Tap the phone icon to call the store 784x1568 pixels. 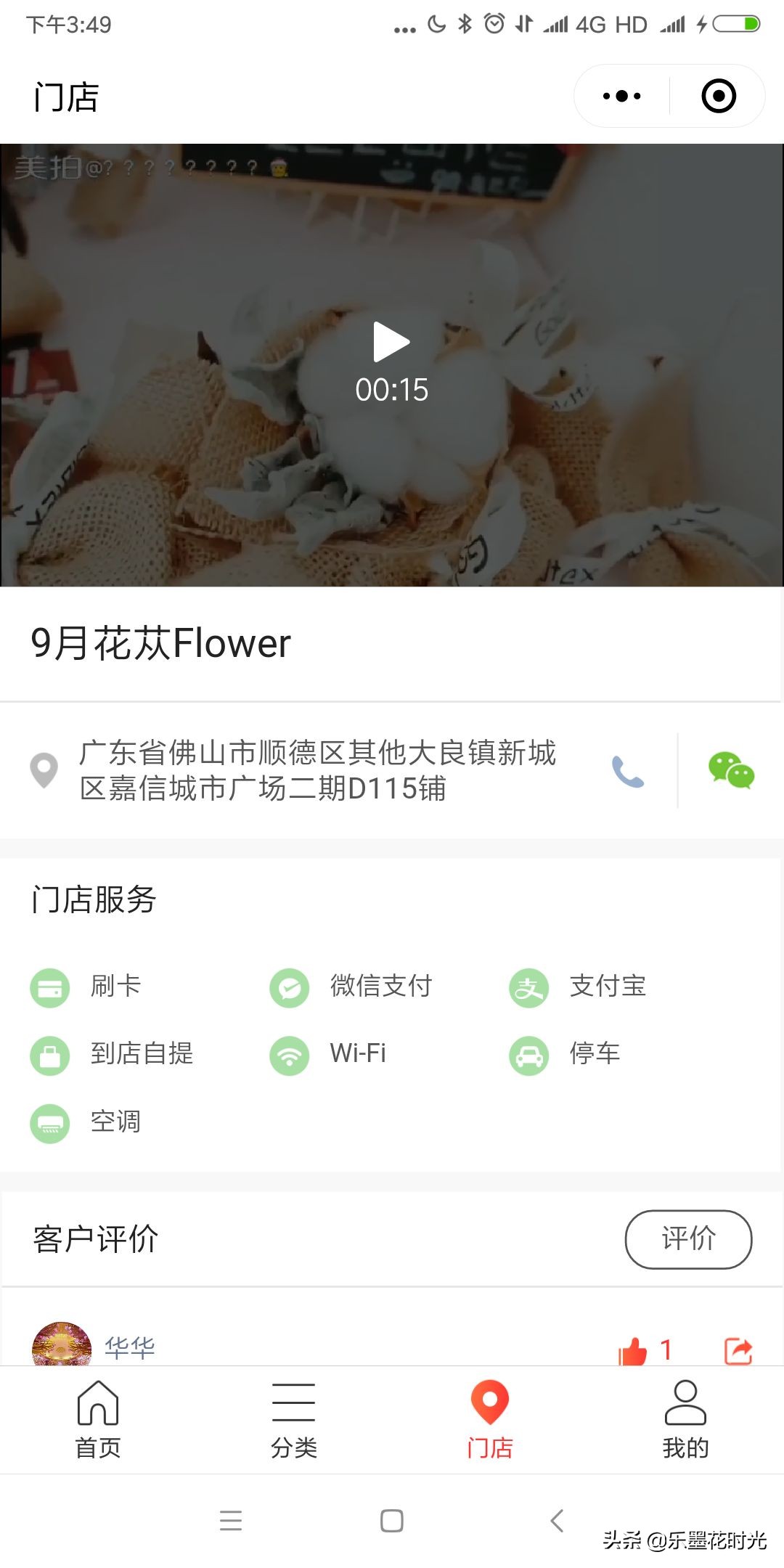[x=627, y=772]
